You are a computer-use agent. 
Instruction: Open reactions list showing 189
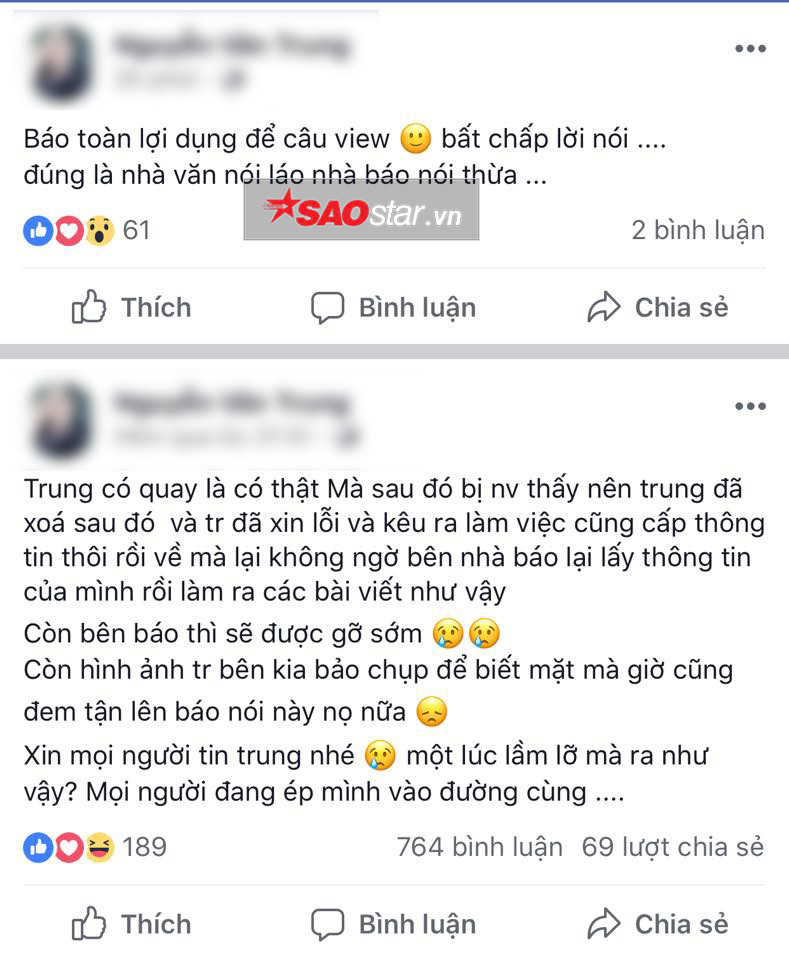pos(94,847)
